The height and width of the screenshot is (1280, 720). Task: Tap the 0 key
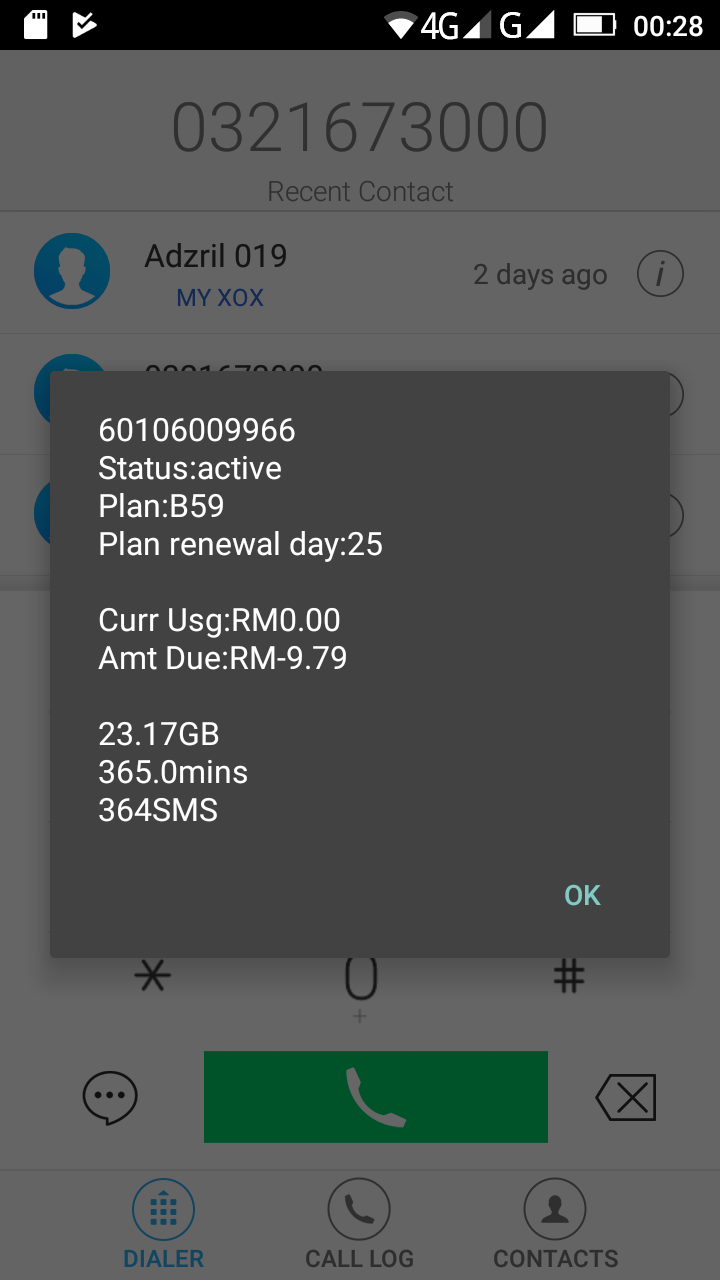[x=360, y=978]
